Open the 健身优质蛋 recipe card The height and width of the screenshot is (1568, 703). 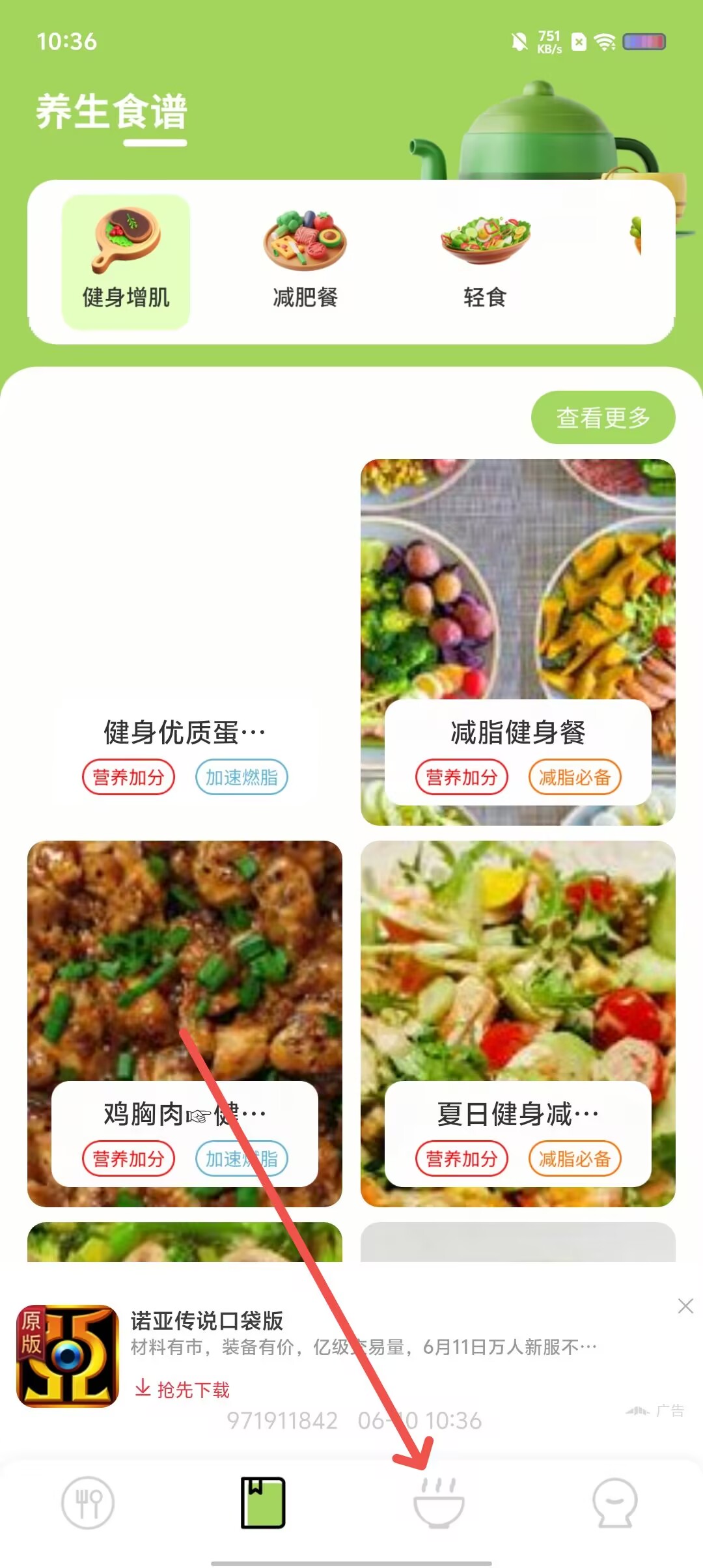click(185, 642)
